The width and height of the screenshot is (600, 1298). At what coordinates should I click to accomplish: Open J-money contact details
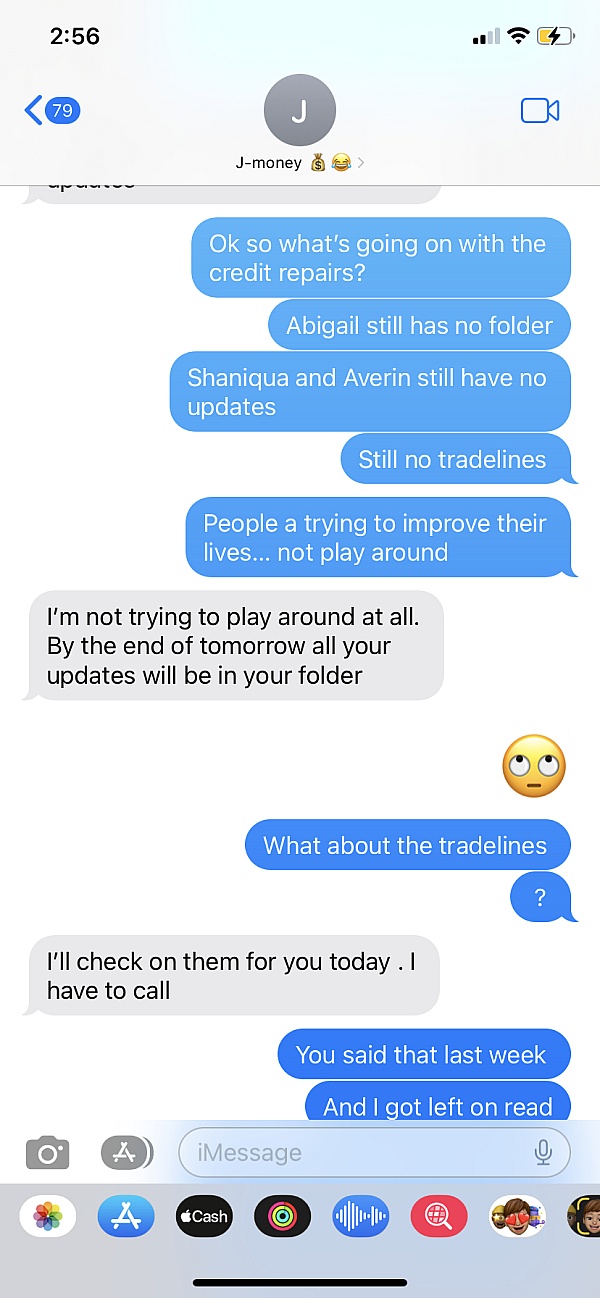[299, 124]
